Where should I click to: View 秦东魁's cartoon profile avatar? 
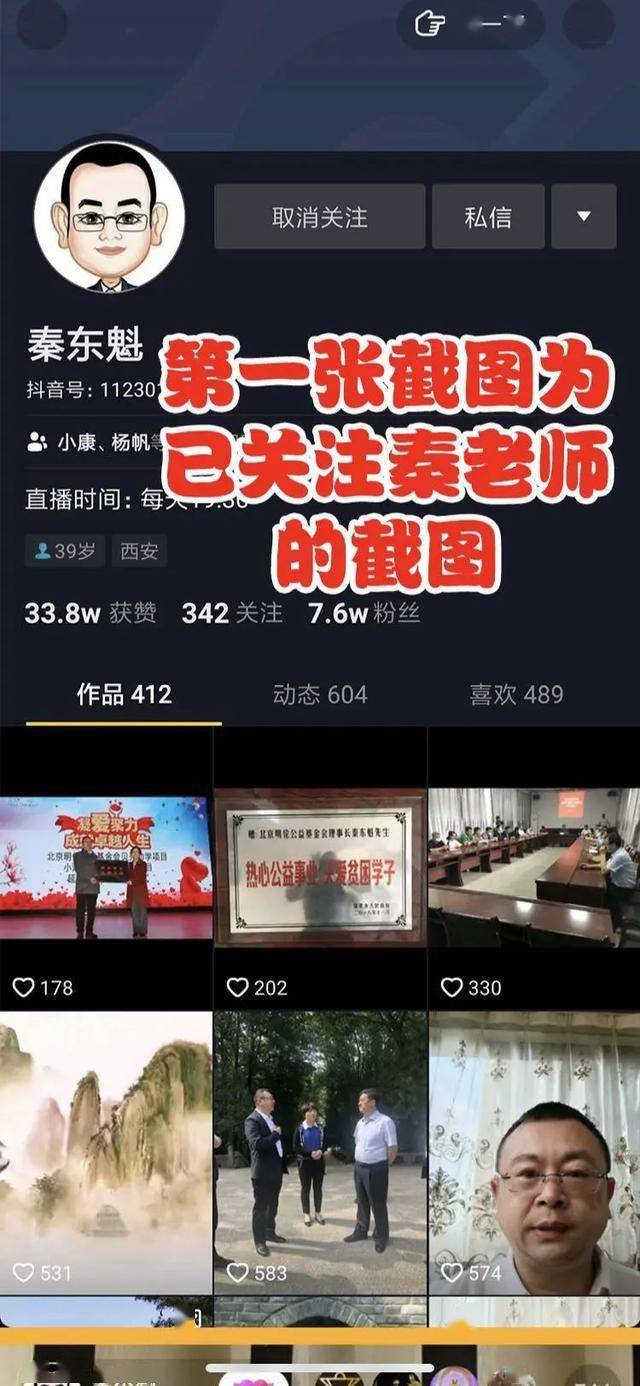[x=109, y=216]
